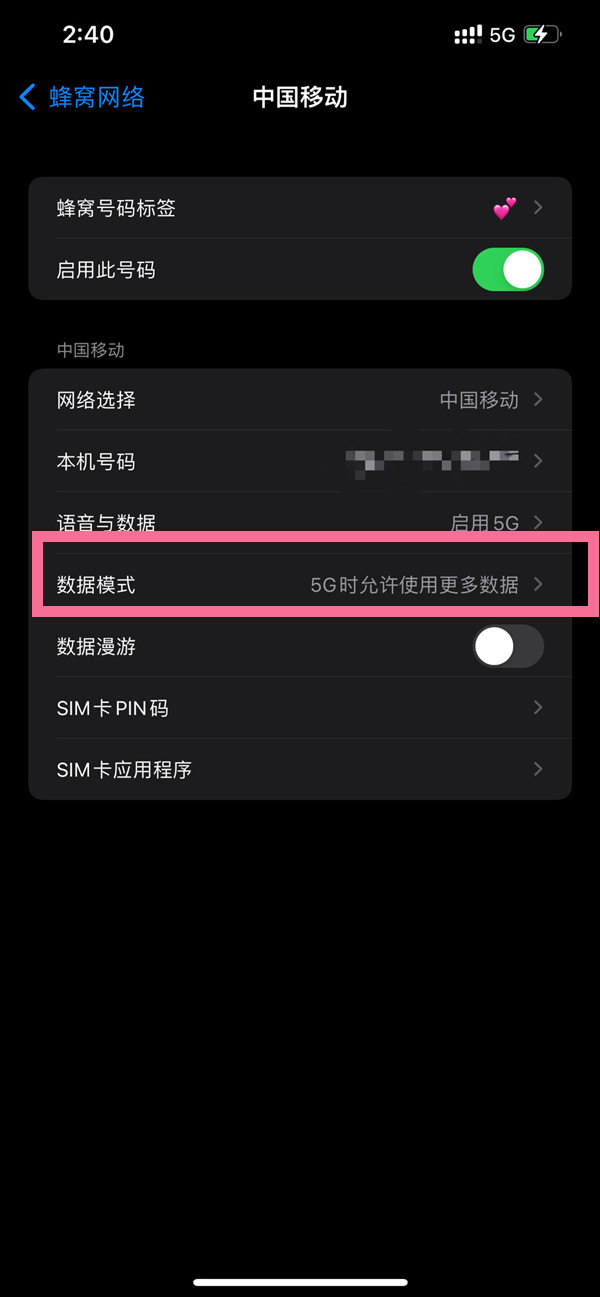
Task: Open 语音与数据 settings
Action: pos(300,521)
